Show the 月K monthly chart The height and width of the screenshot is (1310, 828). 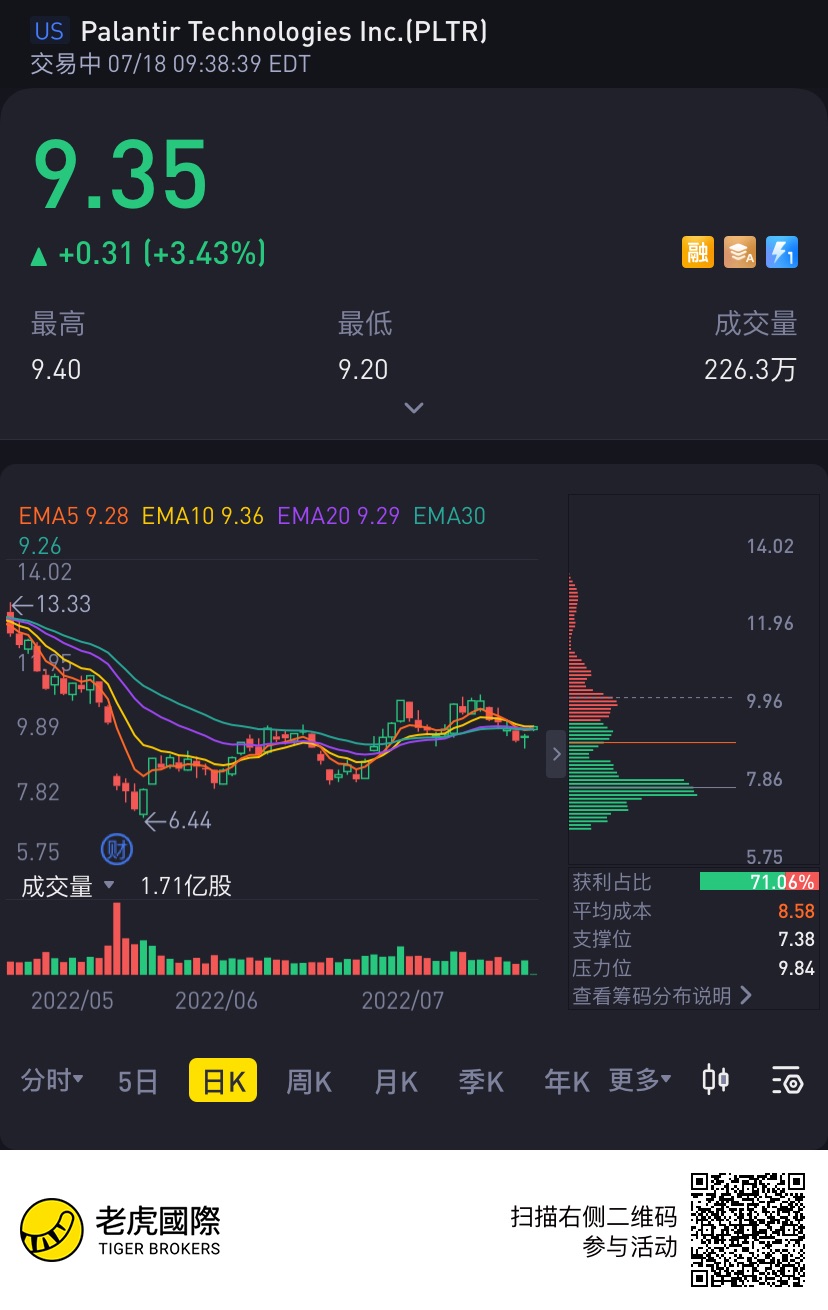[396, 1081]
